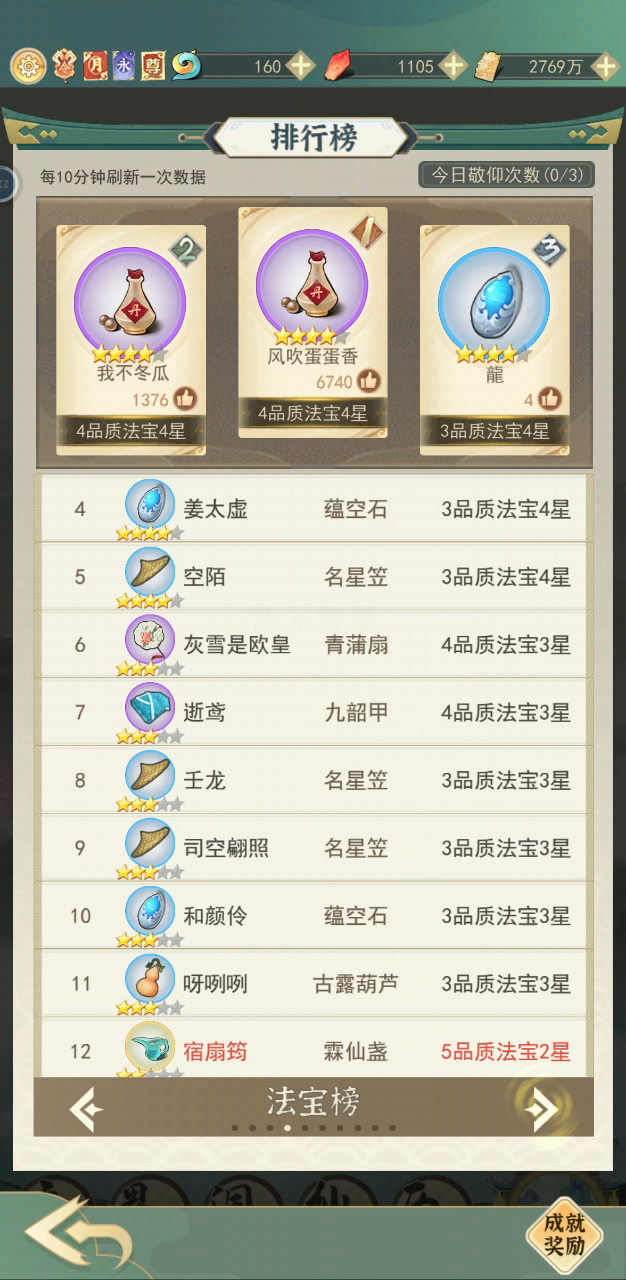Add red gems via plus beside 1105
626x1280 pixels.
point(453,66)
